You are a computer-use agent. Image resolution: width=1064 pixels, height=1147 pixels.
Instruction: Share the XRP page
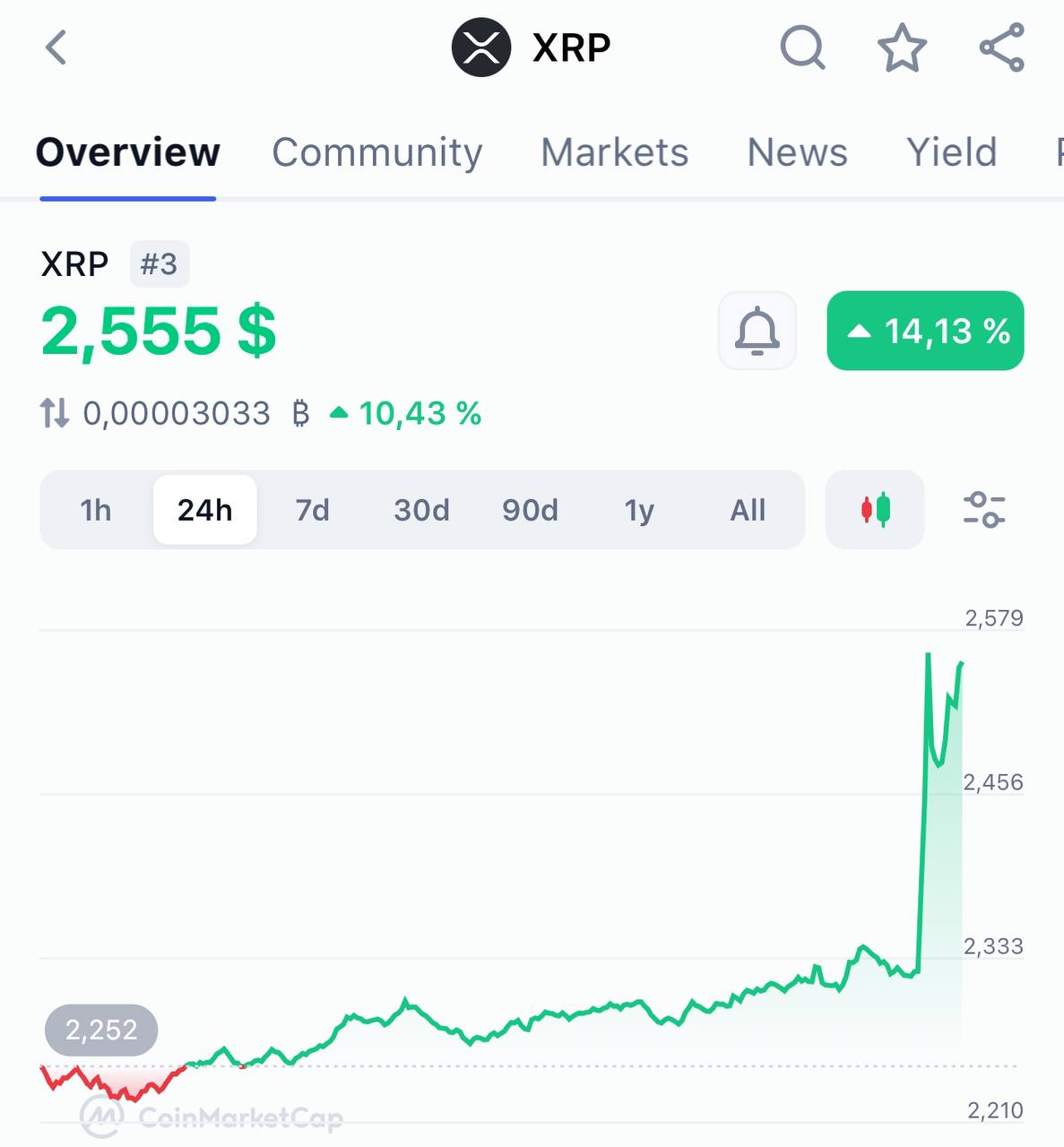(x=1001, y=47)
